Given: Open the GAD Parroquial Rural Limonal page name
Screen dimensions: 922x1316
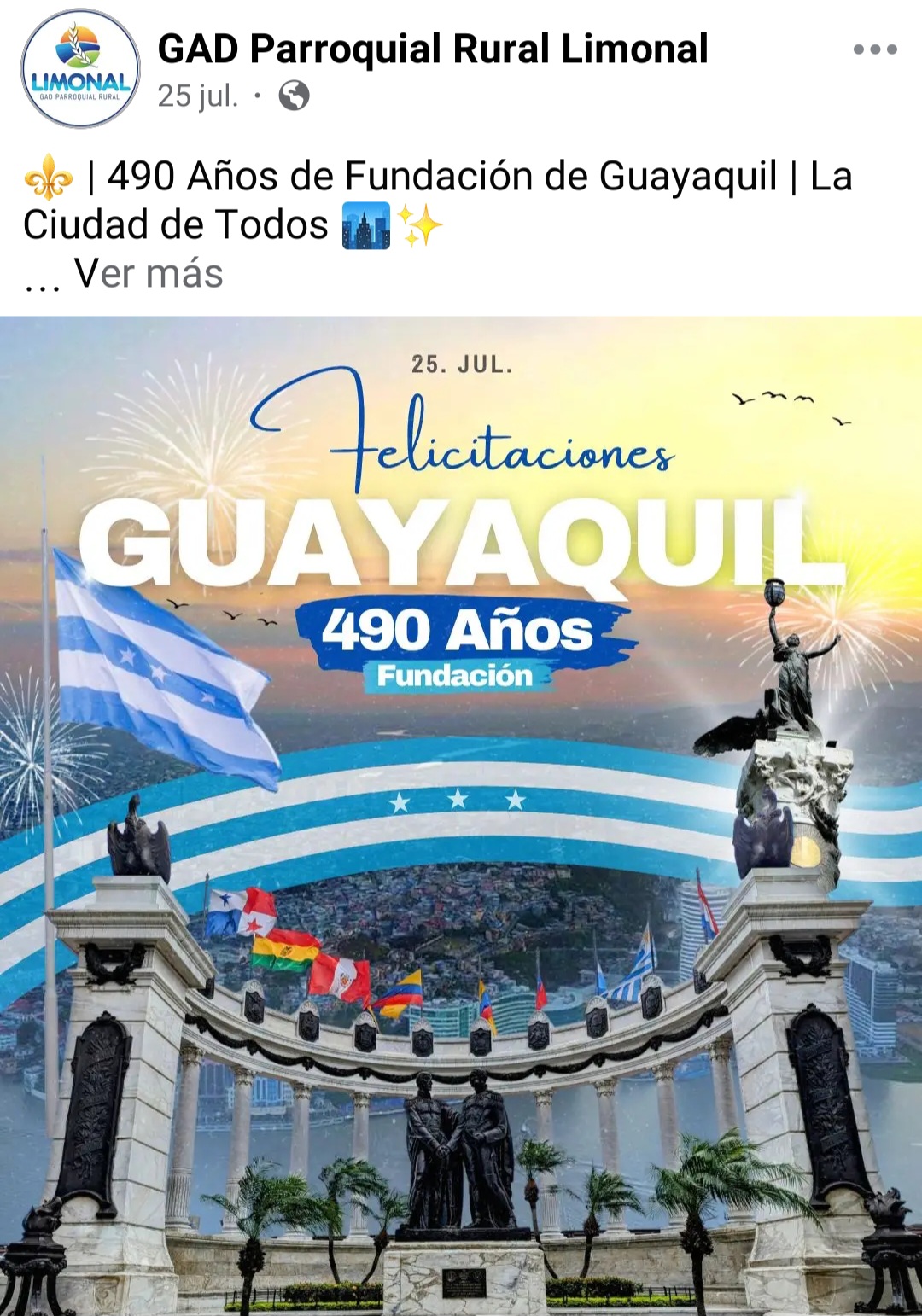Looking at the screenshot, I should 433,49.
